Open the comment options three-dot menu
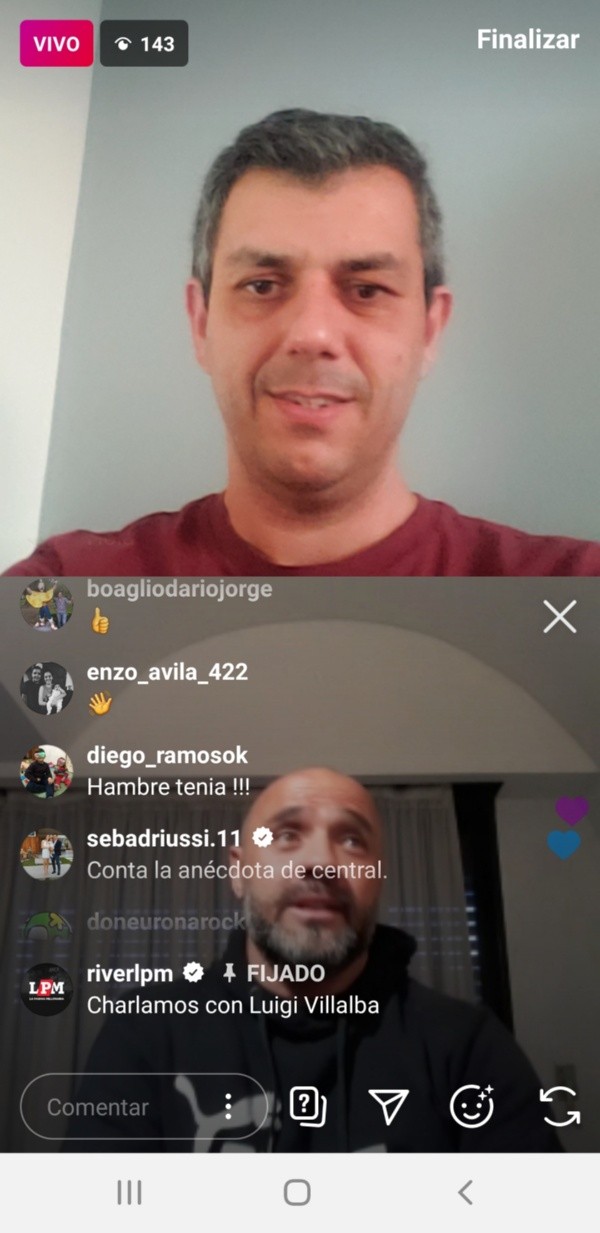Viewport: 600px width, 1233px height. (228, 1106)
